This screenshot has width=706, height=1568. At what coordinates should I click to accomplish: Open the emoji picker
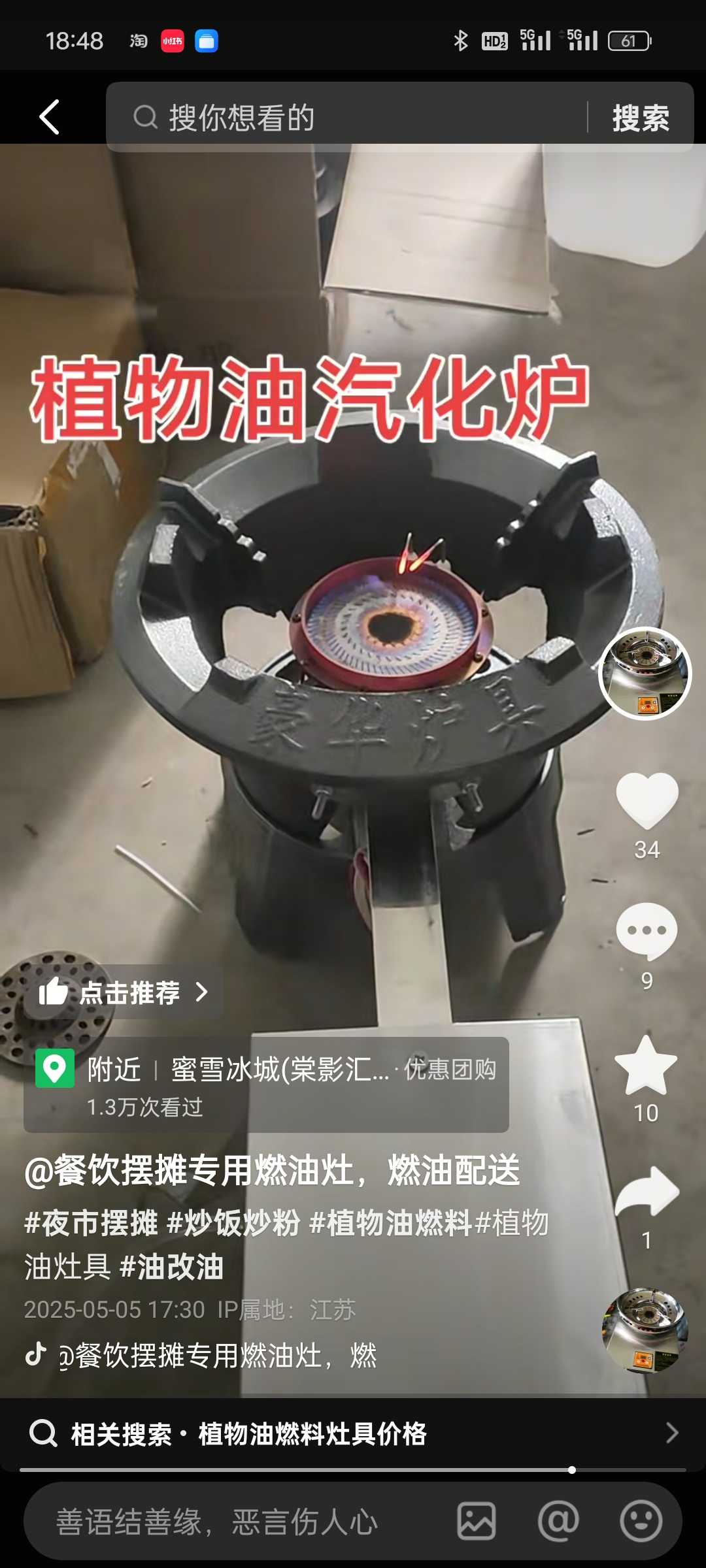pos(641,1521)
